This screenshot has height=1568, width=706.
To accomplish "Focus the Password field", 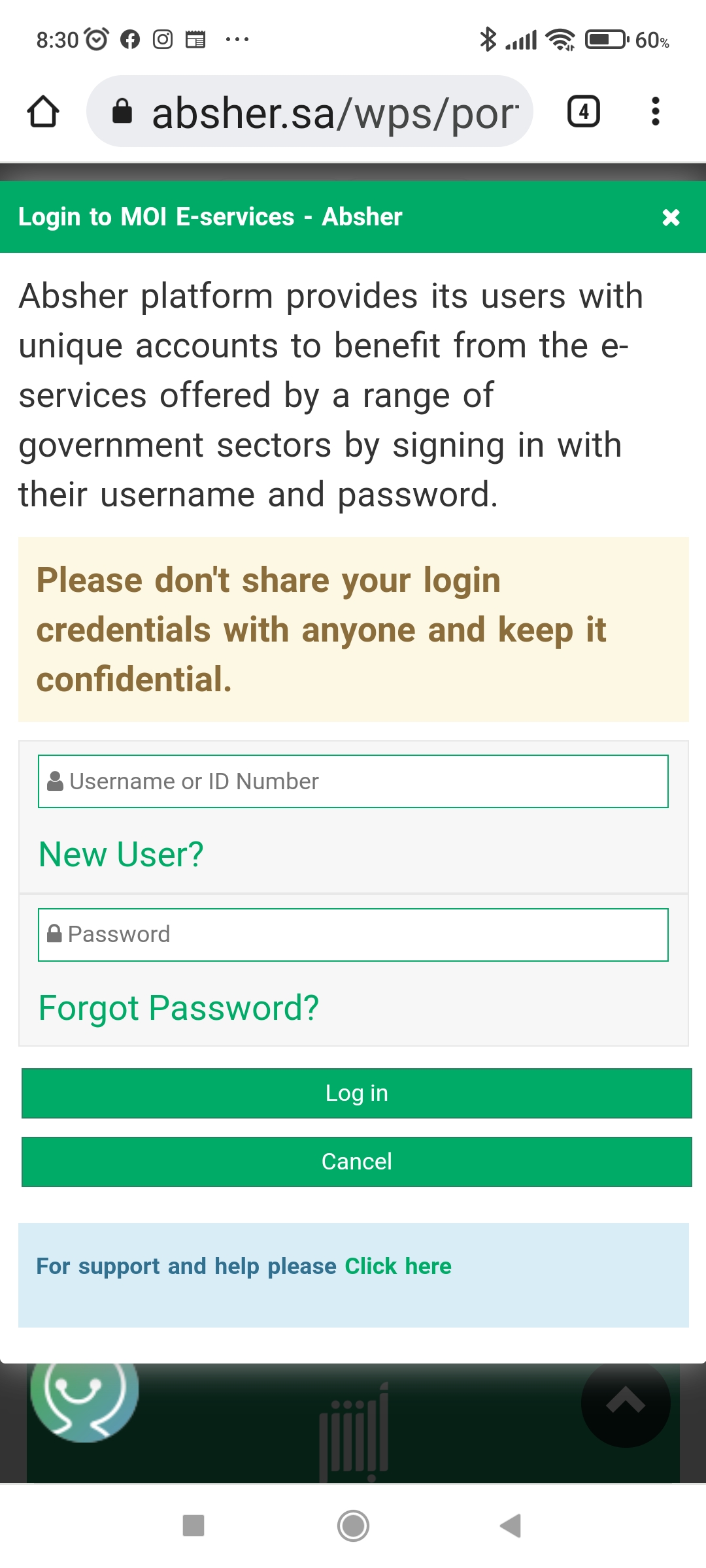I will click(x=353, y=934).
